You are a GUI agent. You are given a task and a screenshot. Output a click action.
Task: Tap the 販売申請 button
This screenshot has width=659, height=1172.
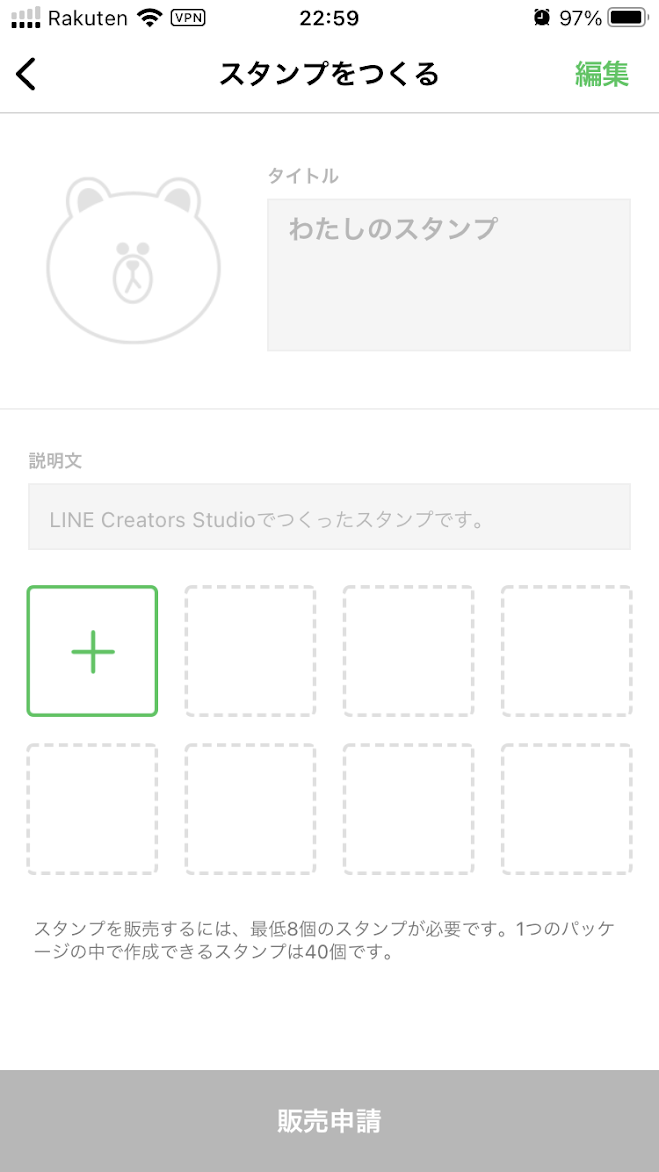click(x=330, y=1120)
